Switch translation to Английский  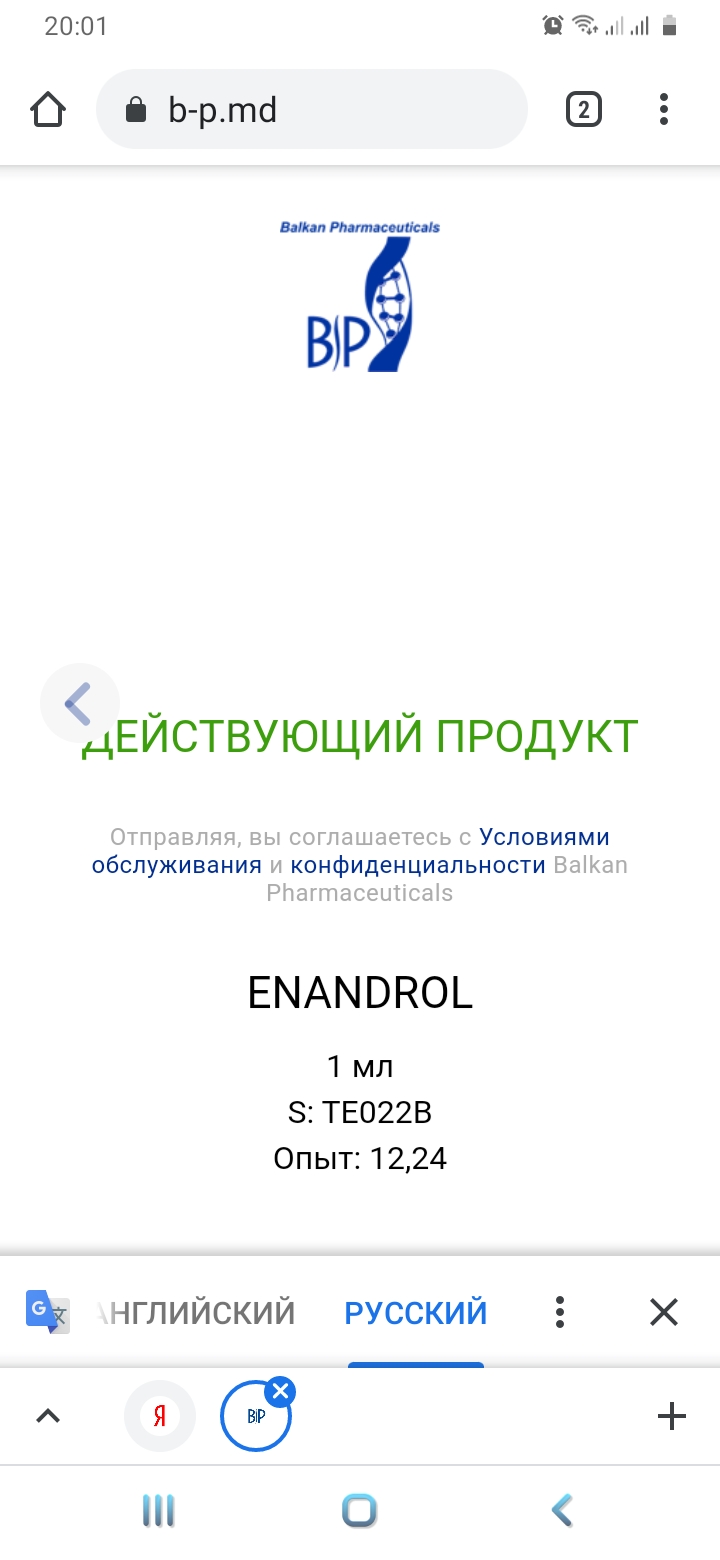[x=196, y=1312]
